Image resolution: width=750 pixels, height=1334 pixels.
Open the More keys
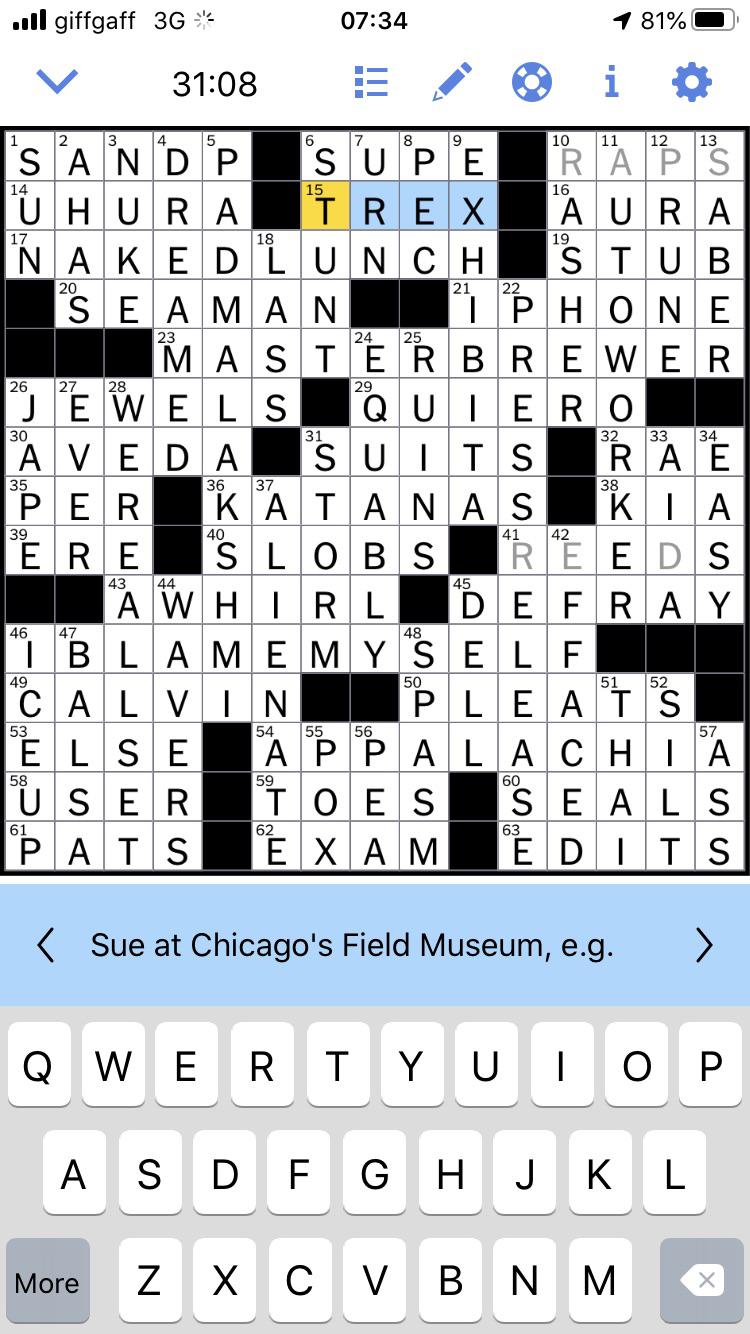coord(47,1281)
